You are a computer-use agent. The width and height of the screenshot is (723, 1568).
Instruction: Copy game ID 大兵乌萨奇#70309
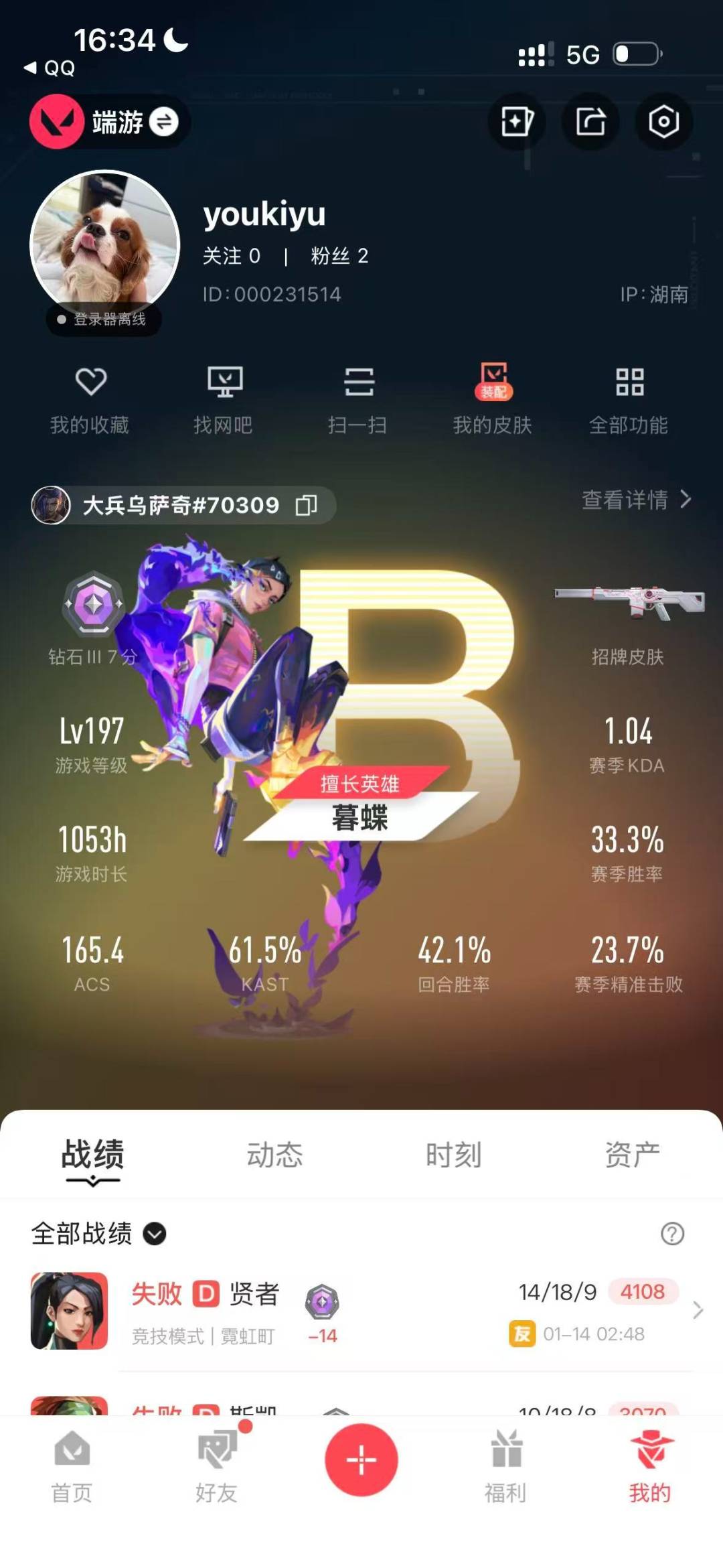306,505
